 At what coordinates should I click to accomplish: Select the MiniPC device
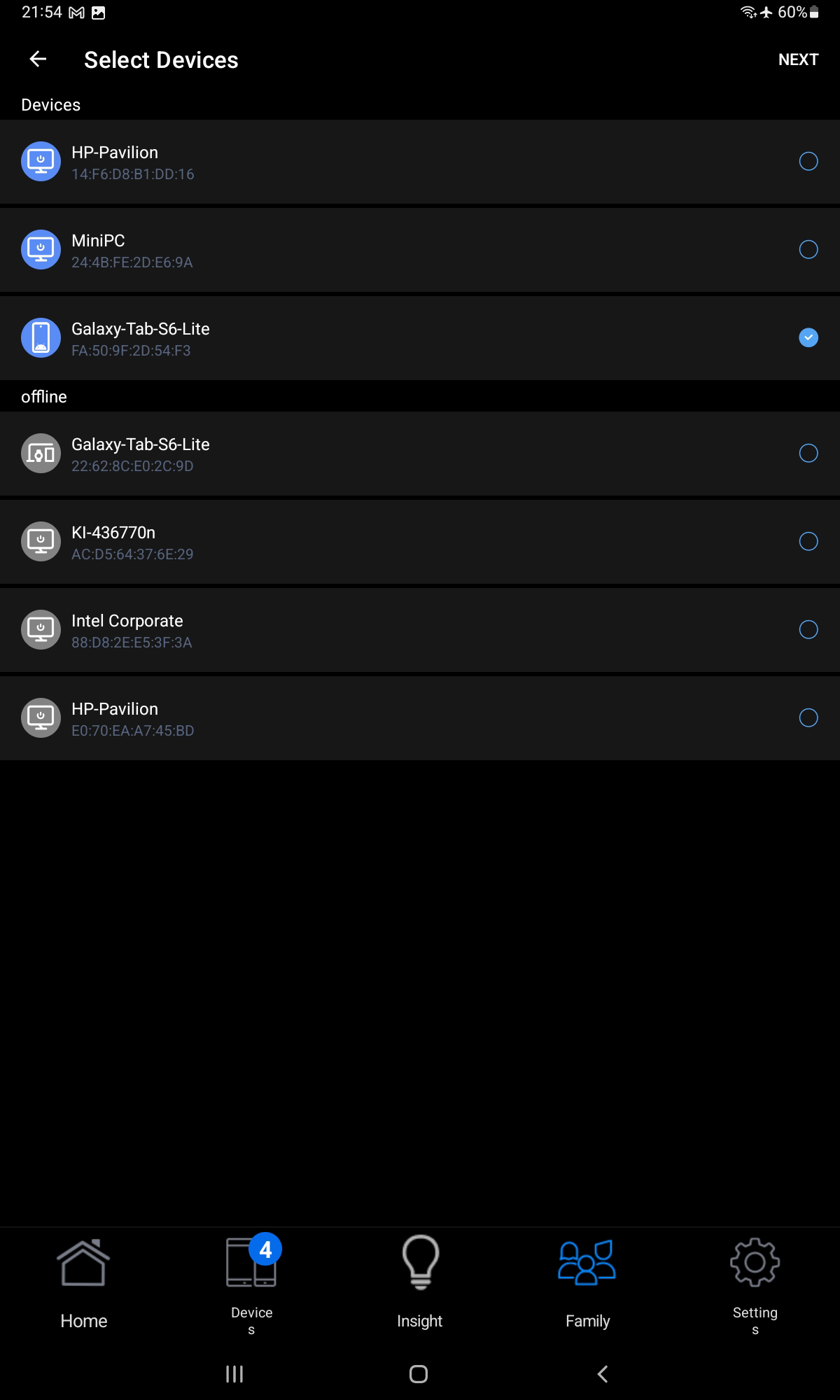(x=808, y=250)
